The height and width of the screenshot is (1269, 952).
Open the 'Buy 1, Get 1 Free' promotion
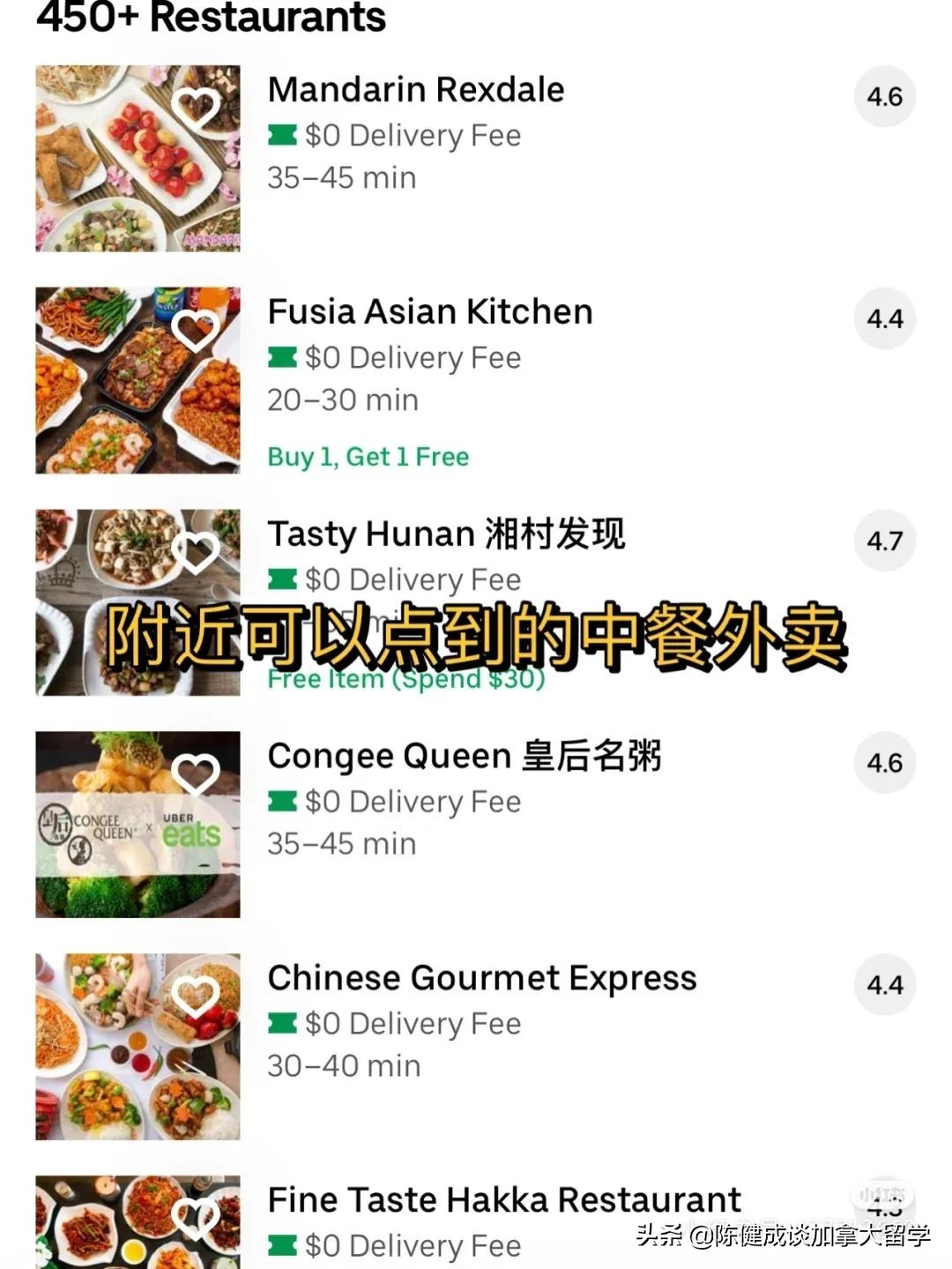[368, 457]
